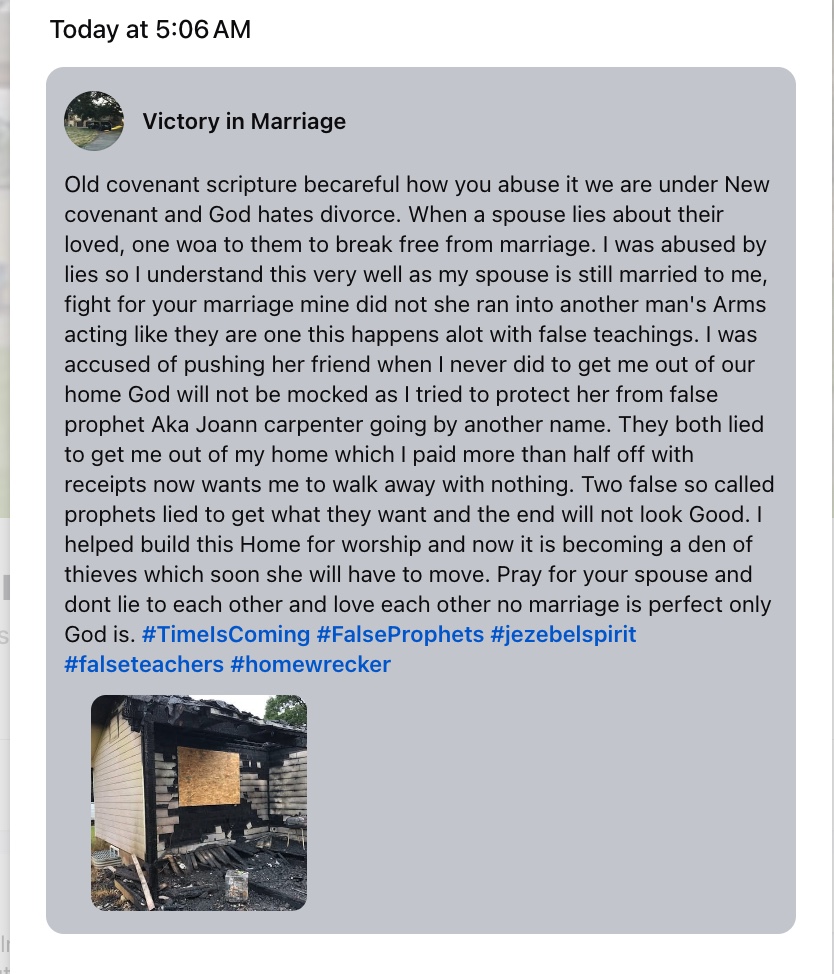The height and width of the screenshot is (974, 834).
Task: Tap the #TimeIsComing hashtag
Action: [x=226, y=634]
